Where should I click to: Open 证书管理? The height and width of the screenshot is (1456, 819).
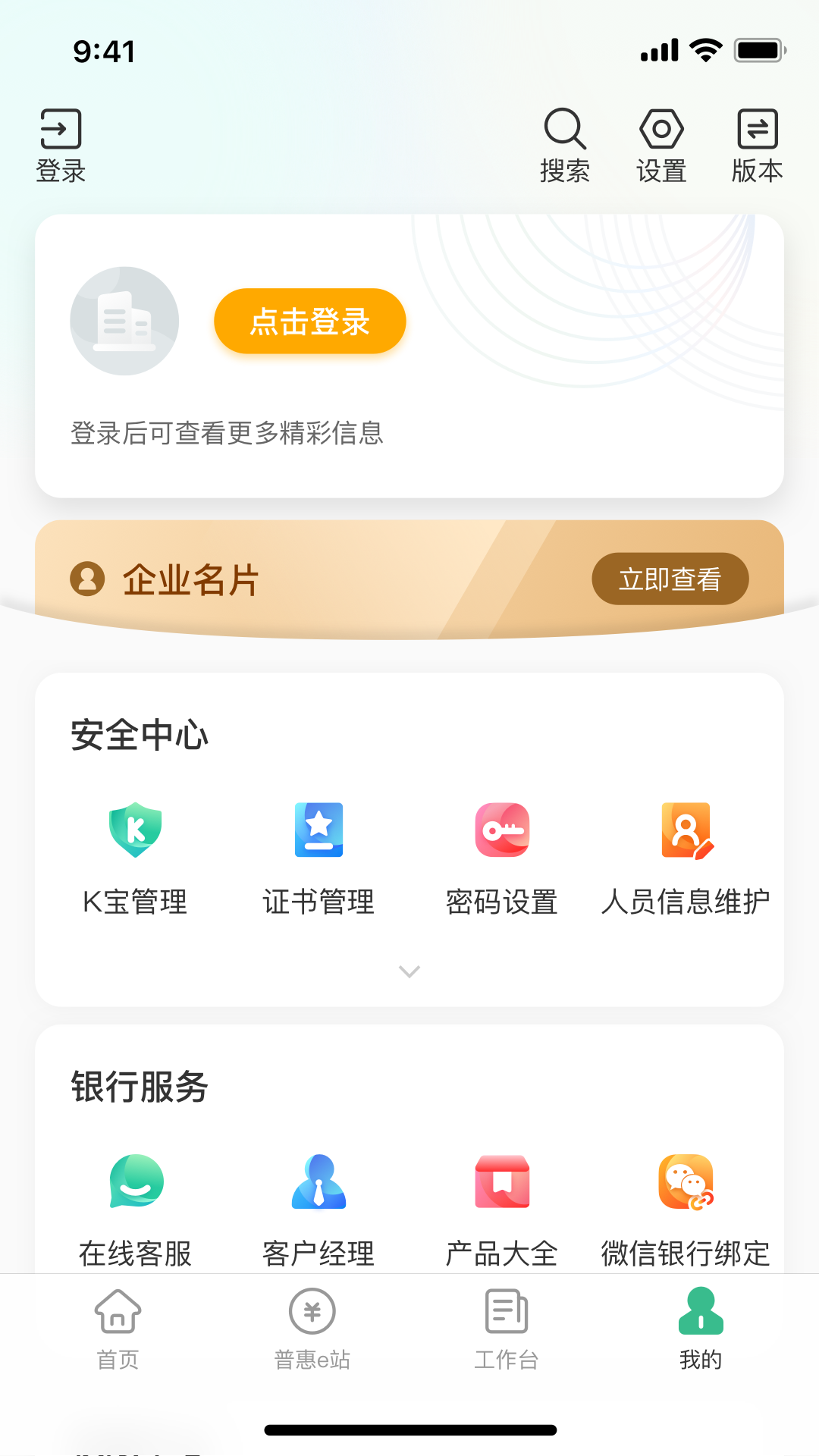point(318,857)
